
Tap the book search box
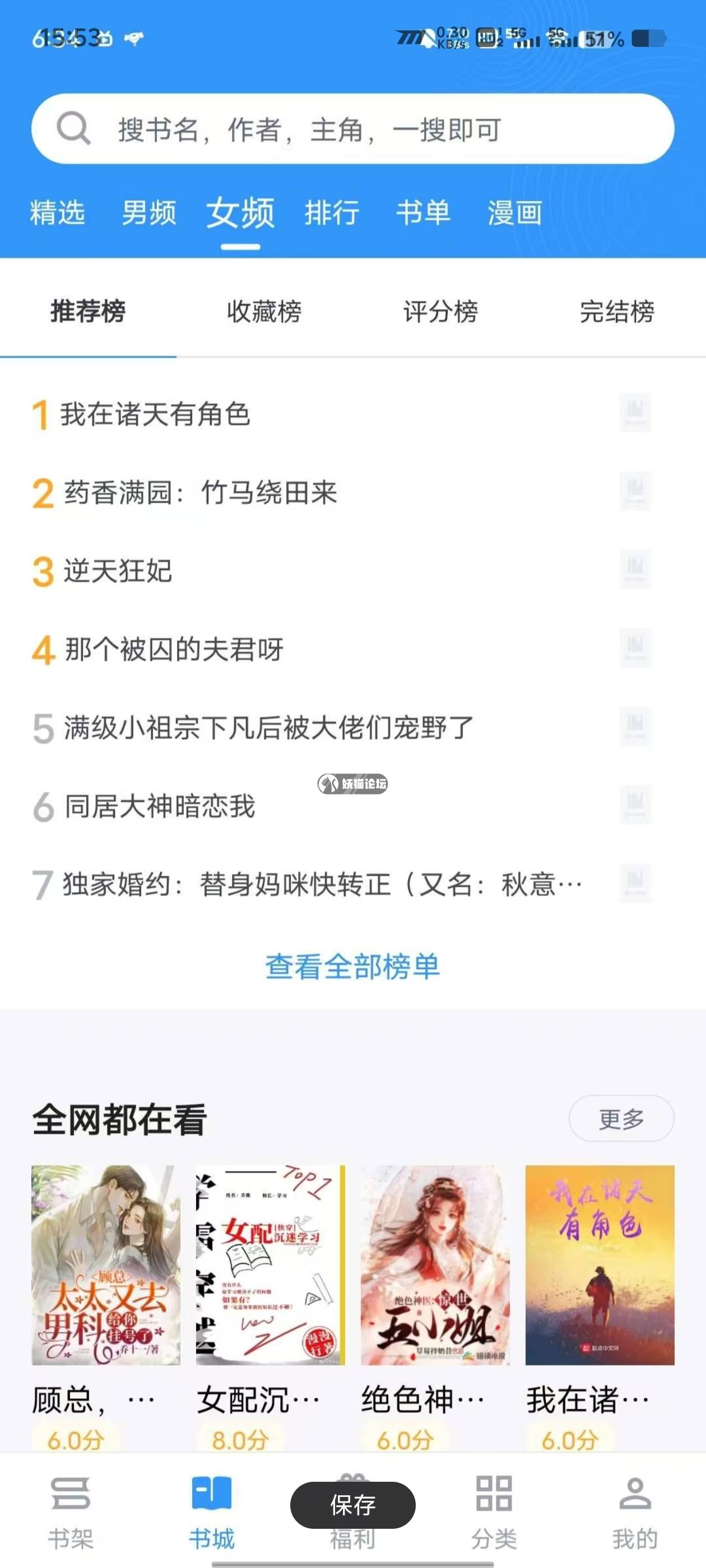(x=352, y=129)
